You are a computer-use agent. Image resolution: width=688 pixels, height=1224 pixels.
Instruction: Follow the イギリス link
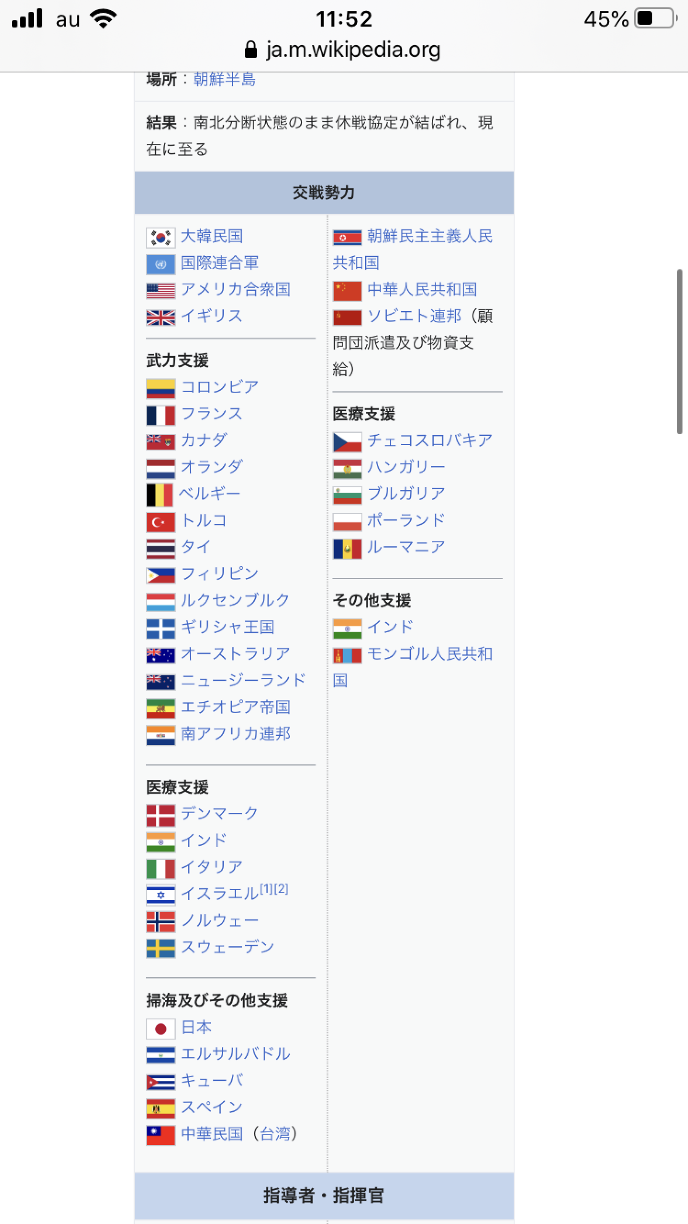pos(211,316)
